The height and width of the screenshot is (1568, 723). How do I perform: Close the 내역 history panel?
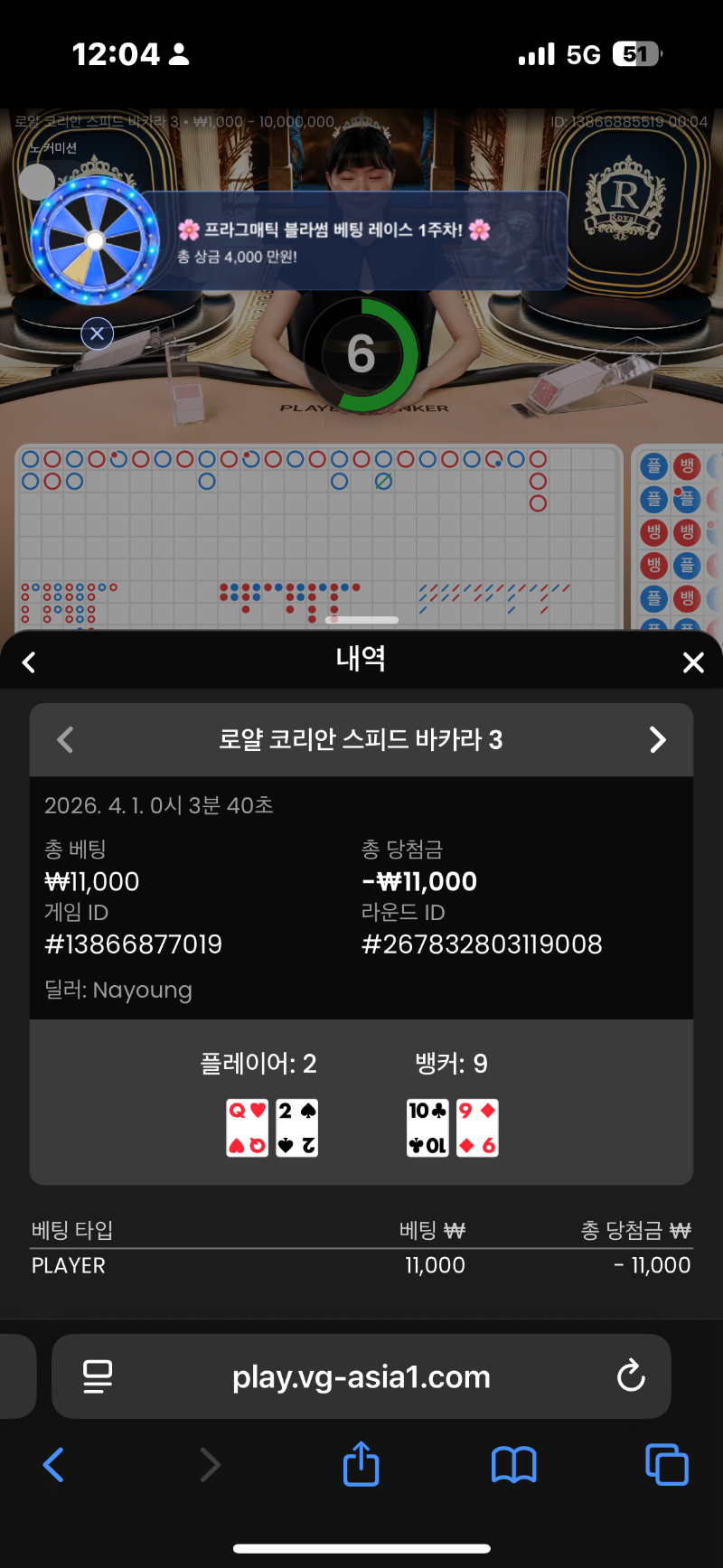point(693,662)
